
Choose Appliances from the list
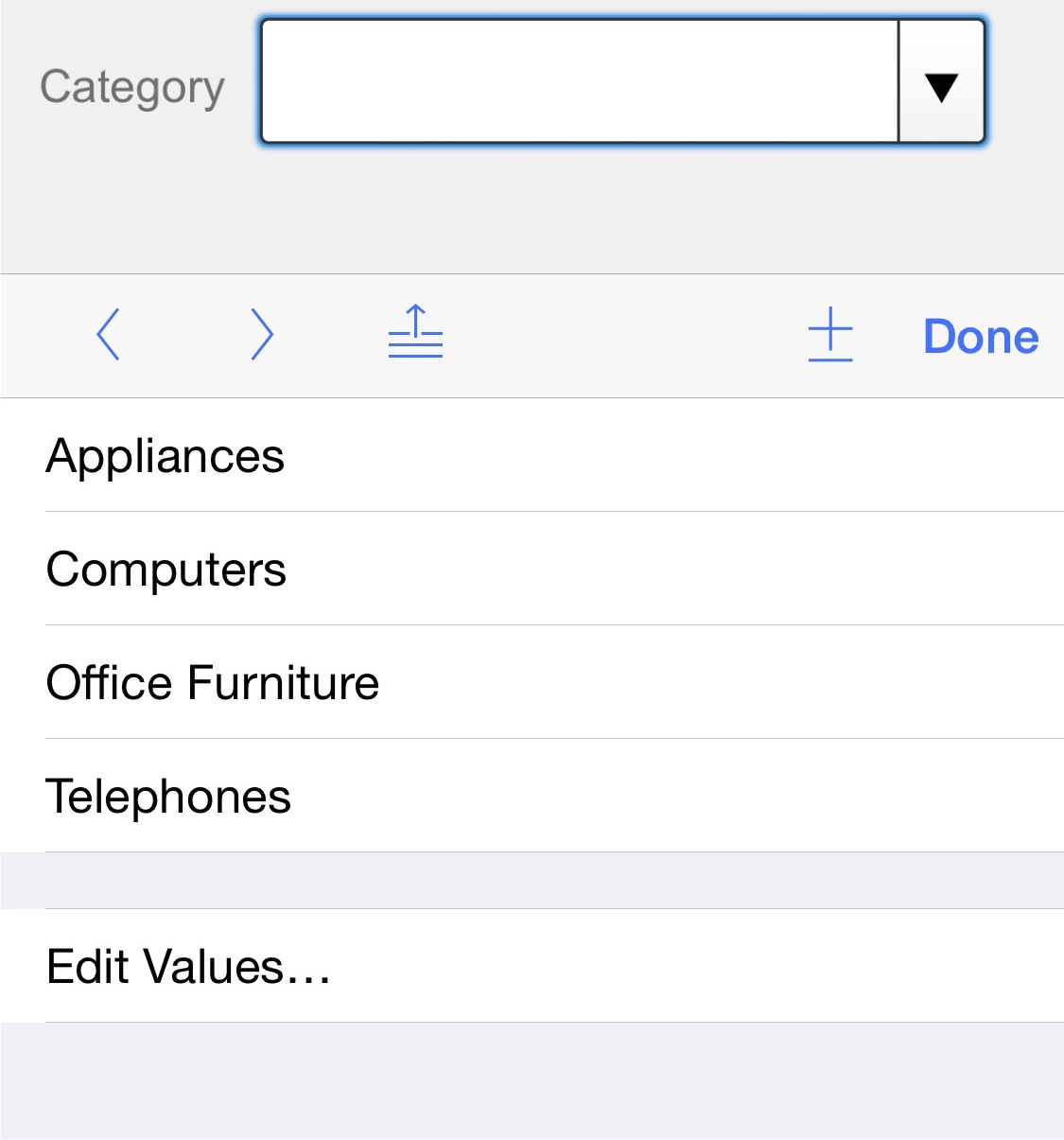[x=166, y=457]
